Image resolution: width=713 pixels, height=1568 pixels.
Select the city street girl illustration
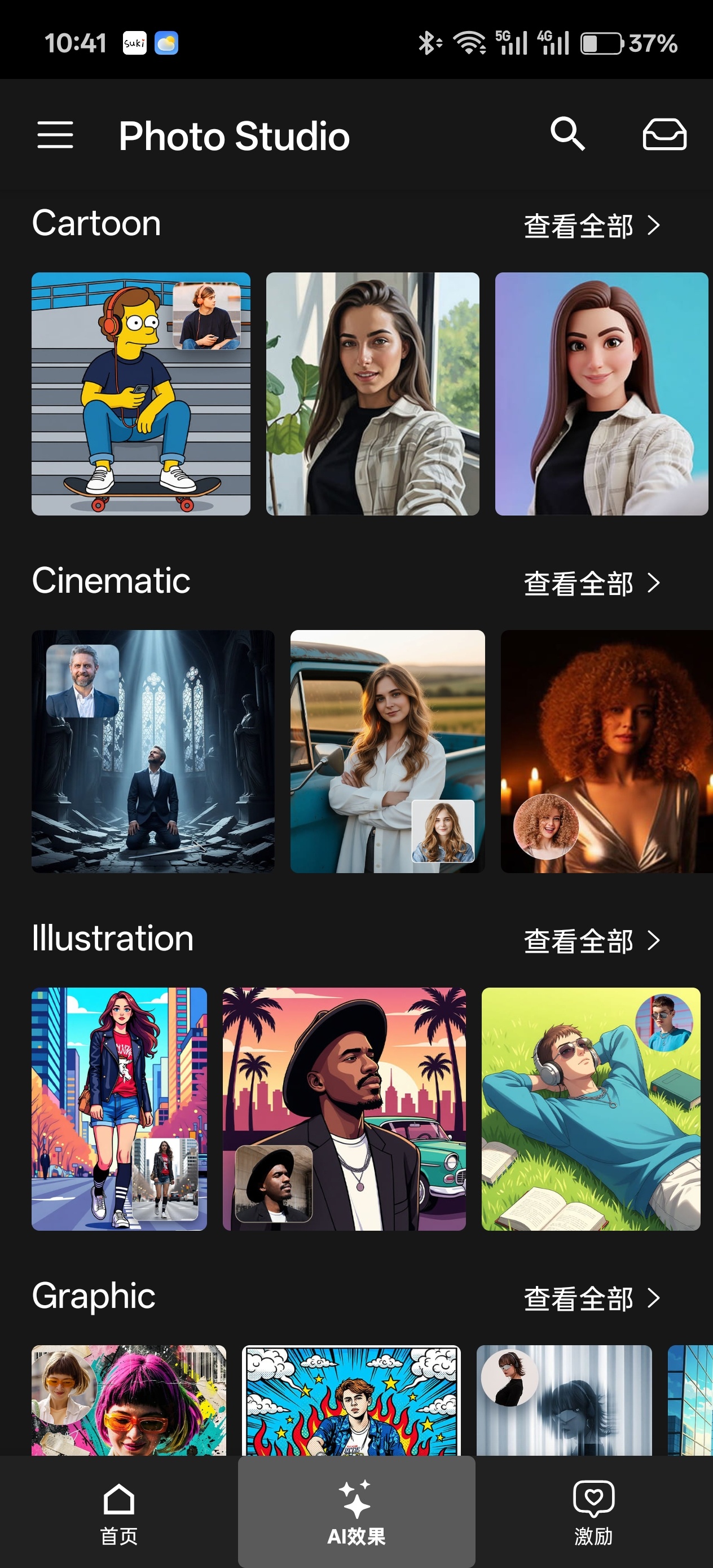(x=120, y=1108)
